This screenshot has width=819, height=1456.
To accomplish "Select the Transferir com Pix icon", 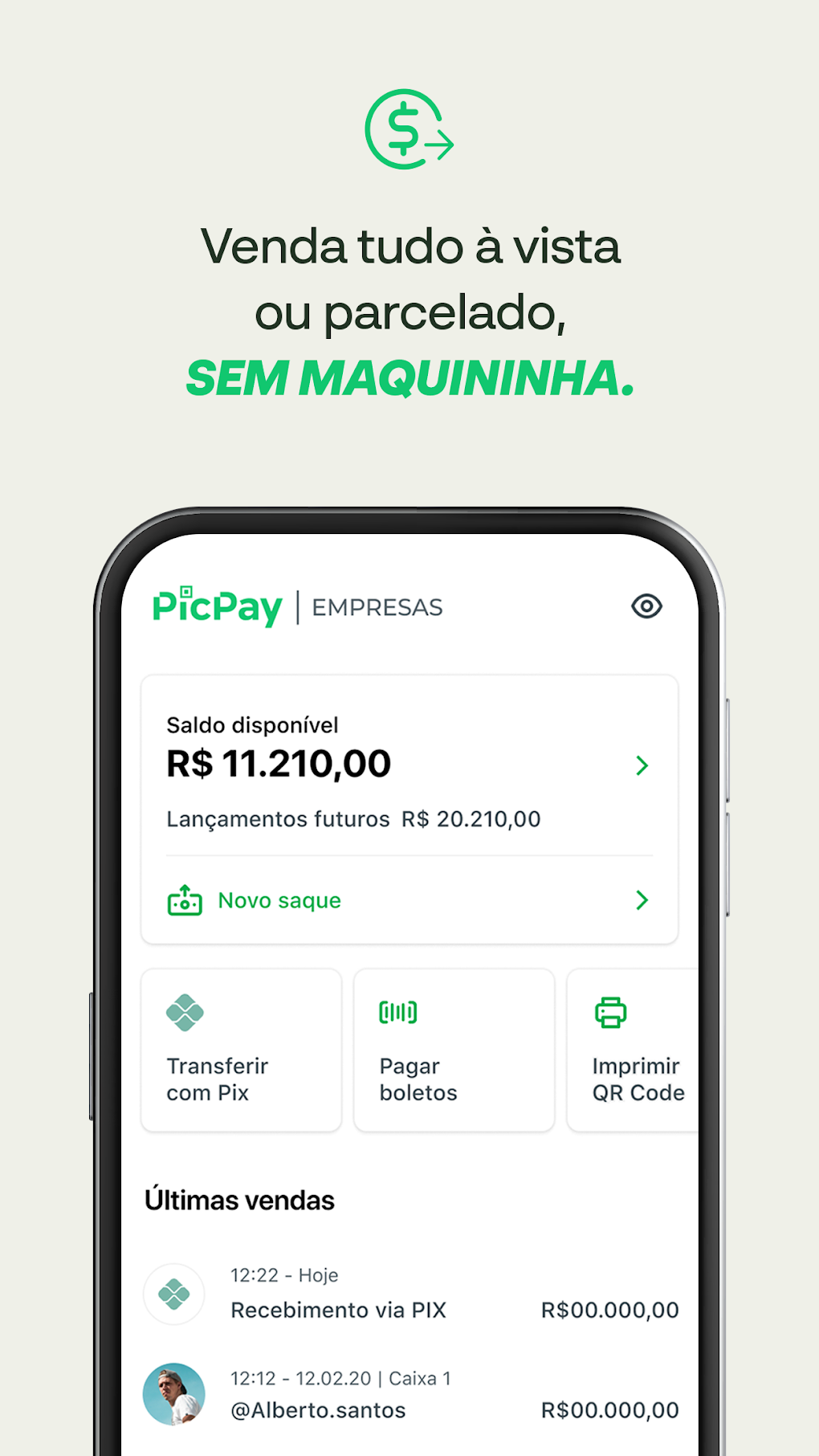I will click(184, 1012).
